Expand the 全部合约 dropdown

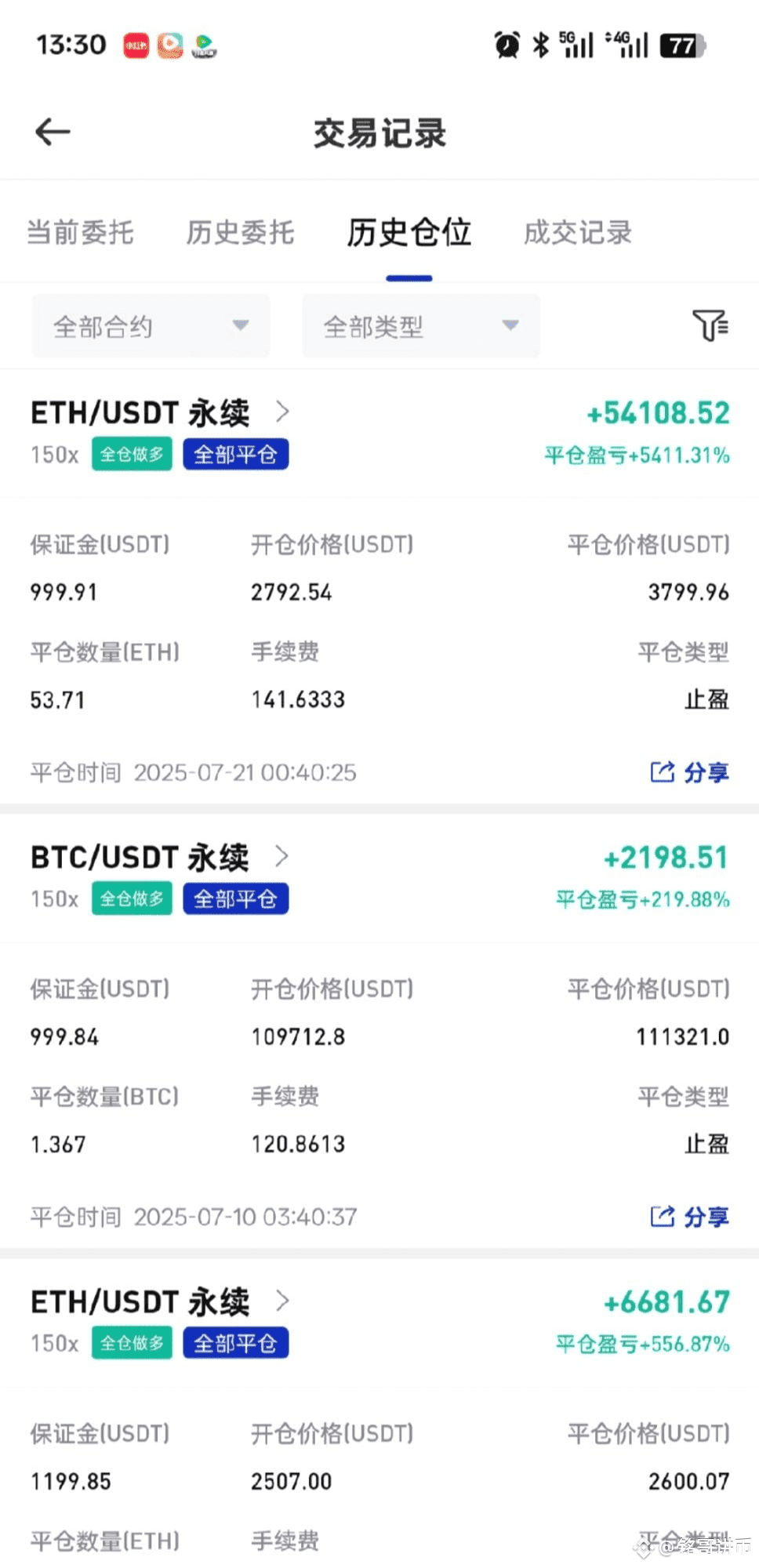(x=151, y=326)
